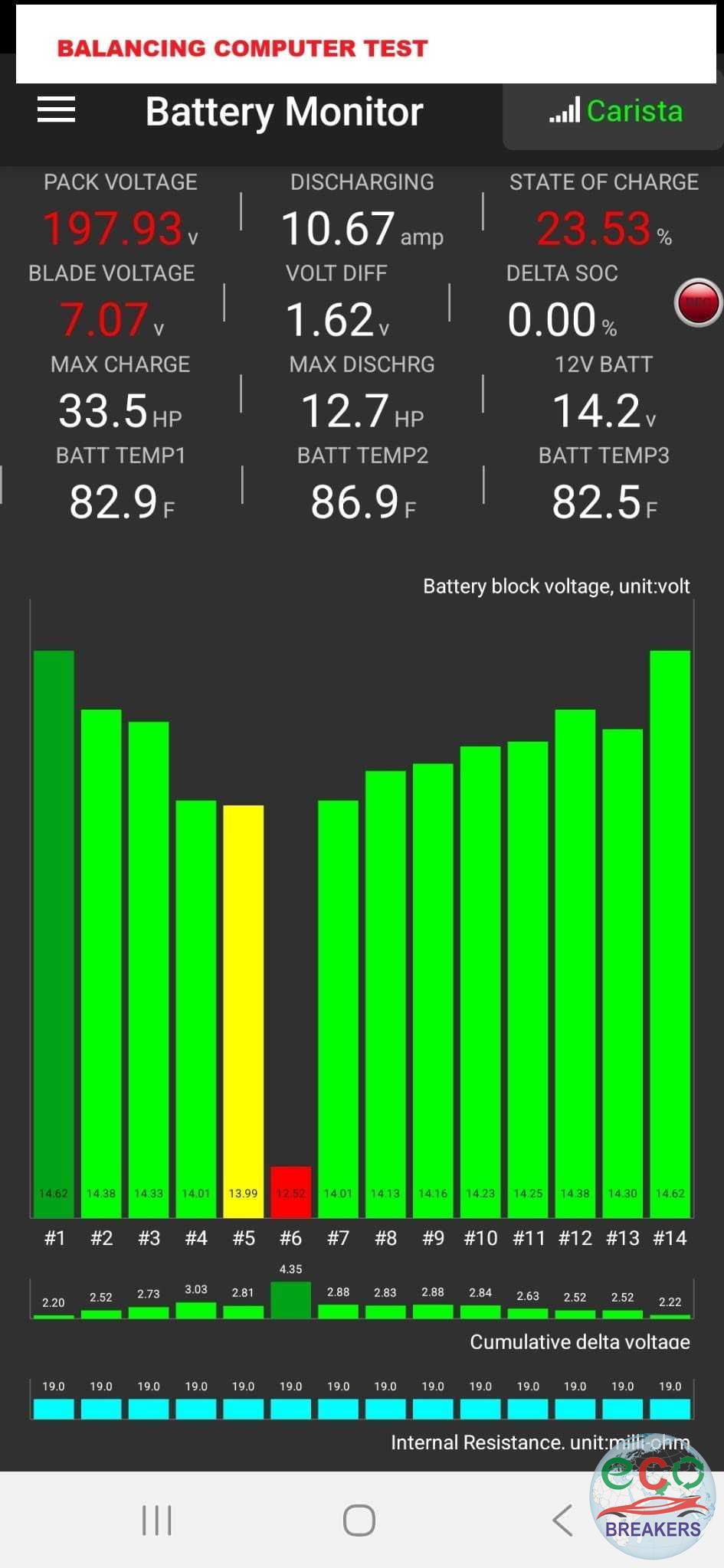The image size is (724, 1568).
Task: Open the recent apps view
Action: (156, 1520)
